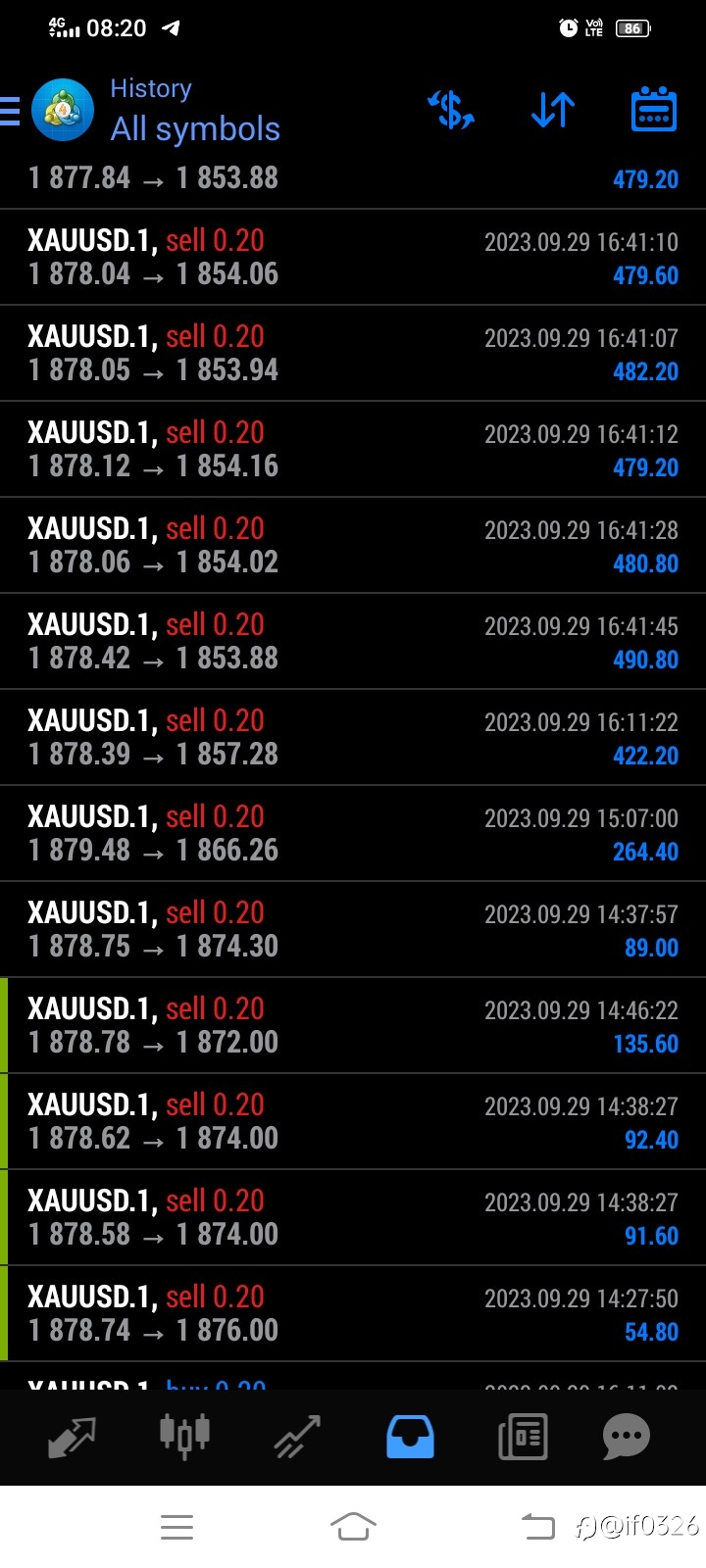View the trade with profit 480.80

[x=353, y=545]
